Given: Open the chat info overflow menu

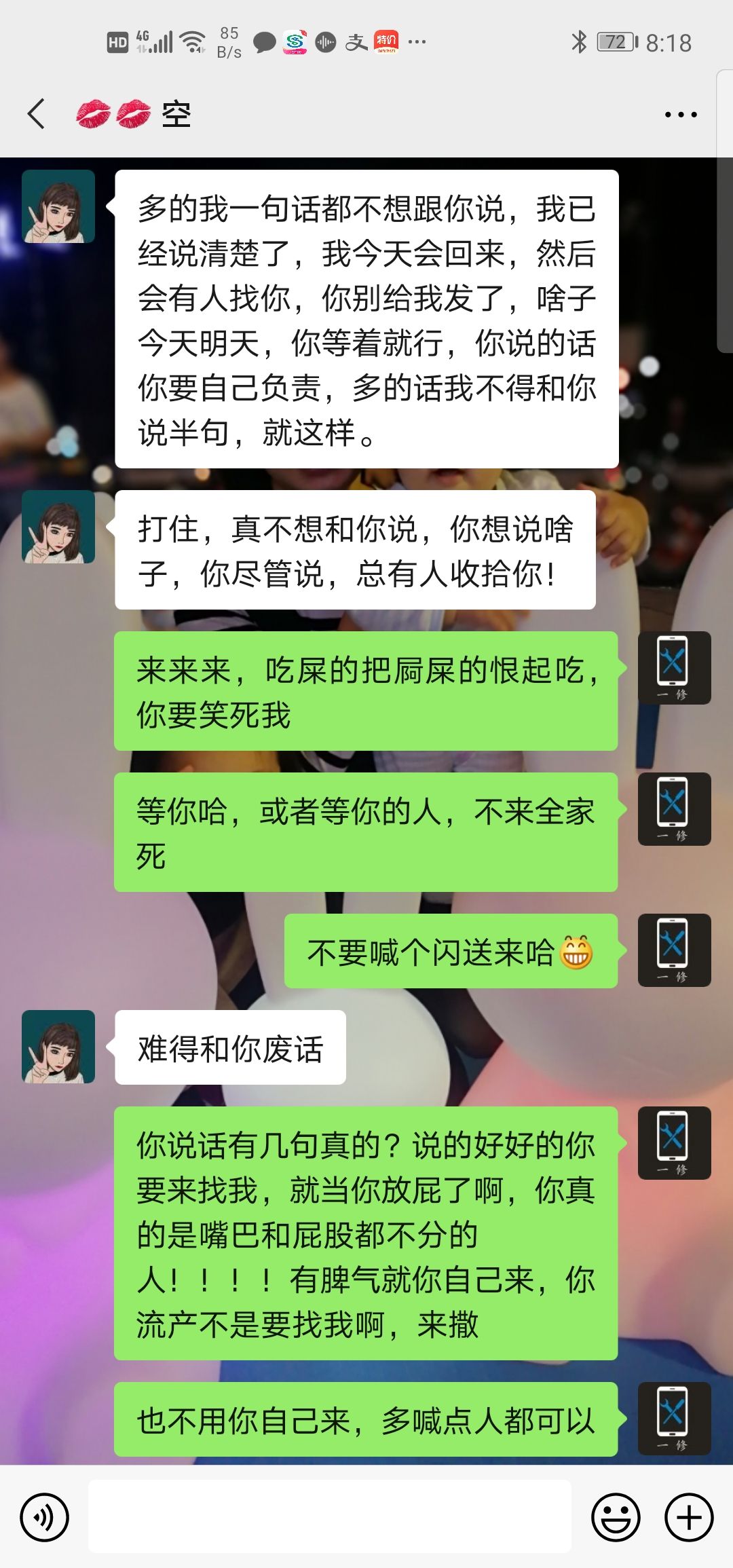Looking at the screenshot, I should [681, 115].
